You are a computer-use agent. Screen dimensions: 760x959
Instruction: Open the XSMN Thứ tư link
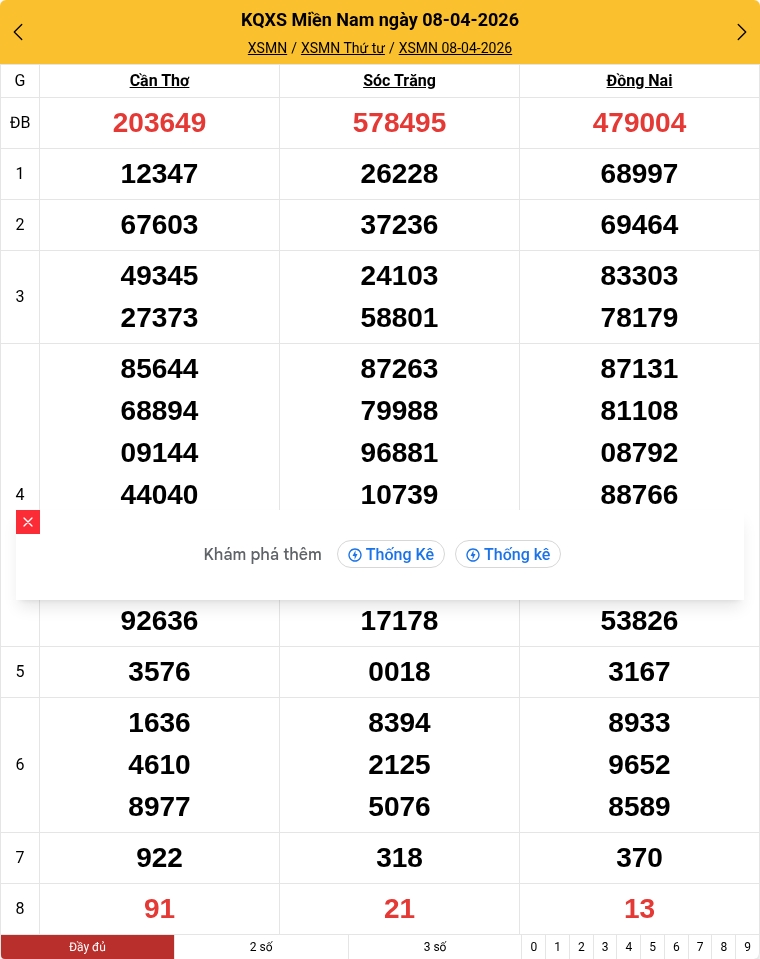pyautogui.click(x=343, y=48)
